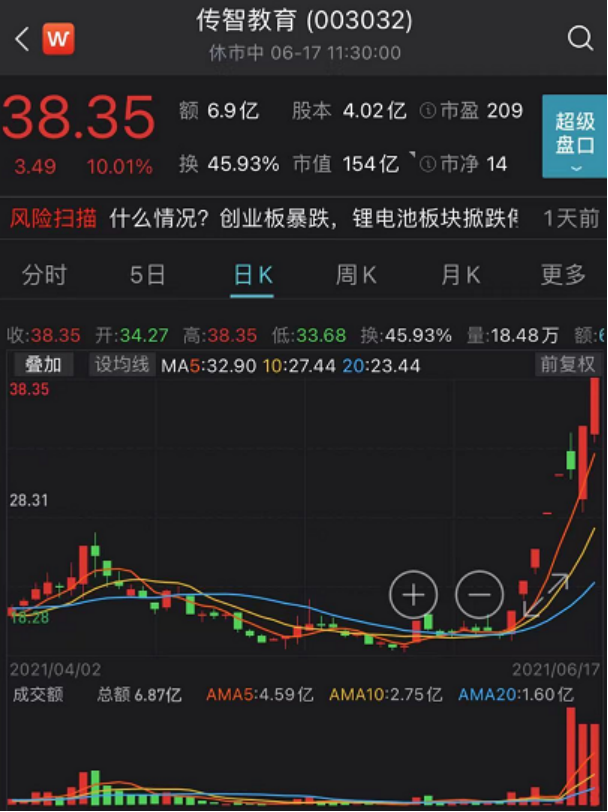Zoom in the K-line chart
The height and width of the screenshot is (812, 608).
pos(413,596)
